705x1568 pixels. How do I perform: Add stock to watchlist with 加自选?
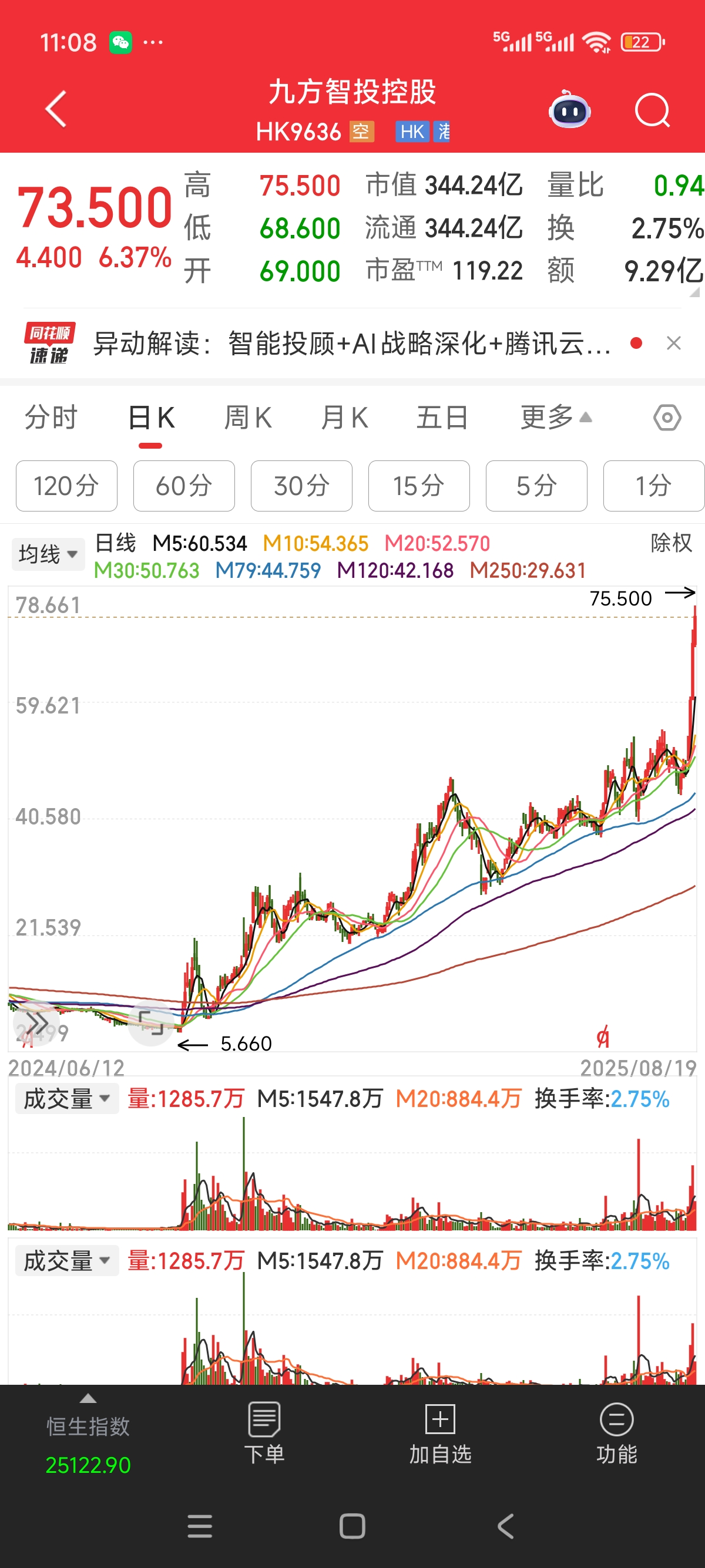pos(440,1434)
